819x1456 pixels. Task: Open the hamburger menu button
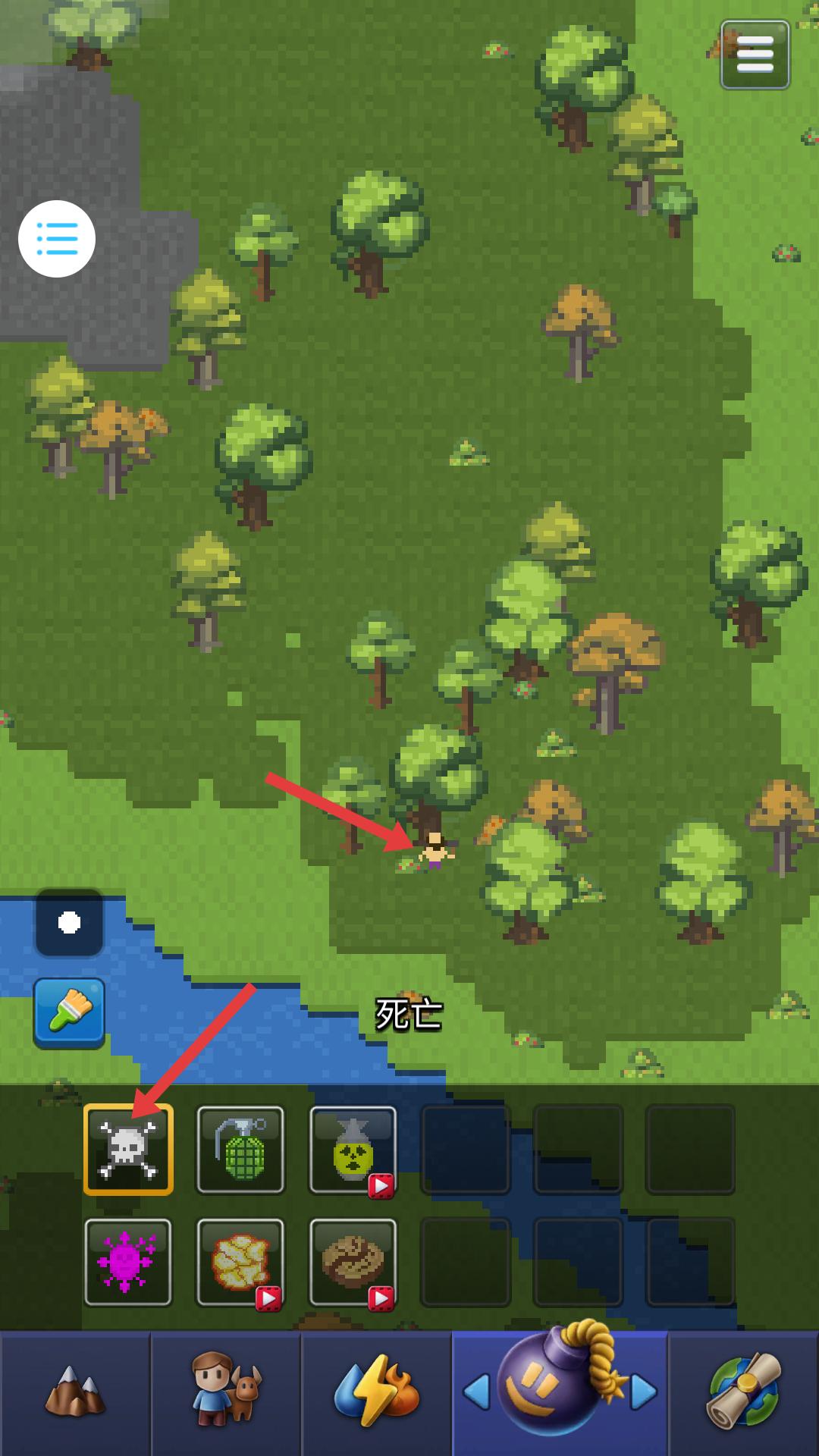tap(755, 55)
